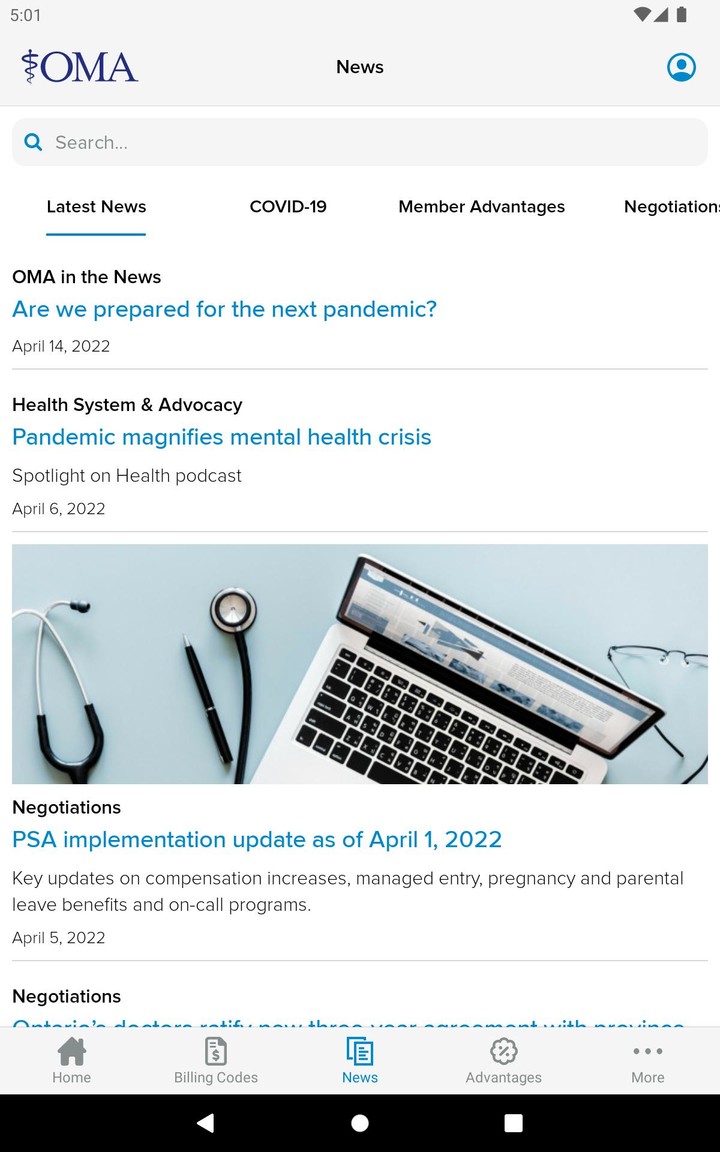Read 'Are we prepared for the next pandemic?'

tap(224, 309)
